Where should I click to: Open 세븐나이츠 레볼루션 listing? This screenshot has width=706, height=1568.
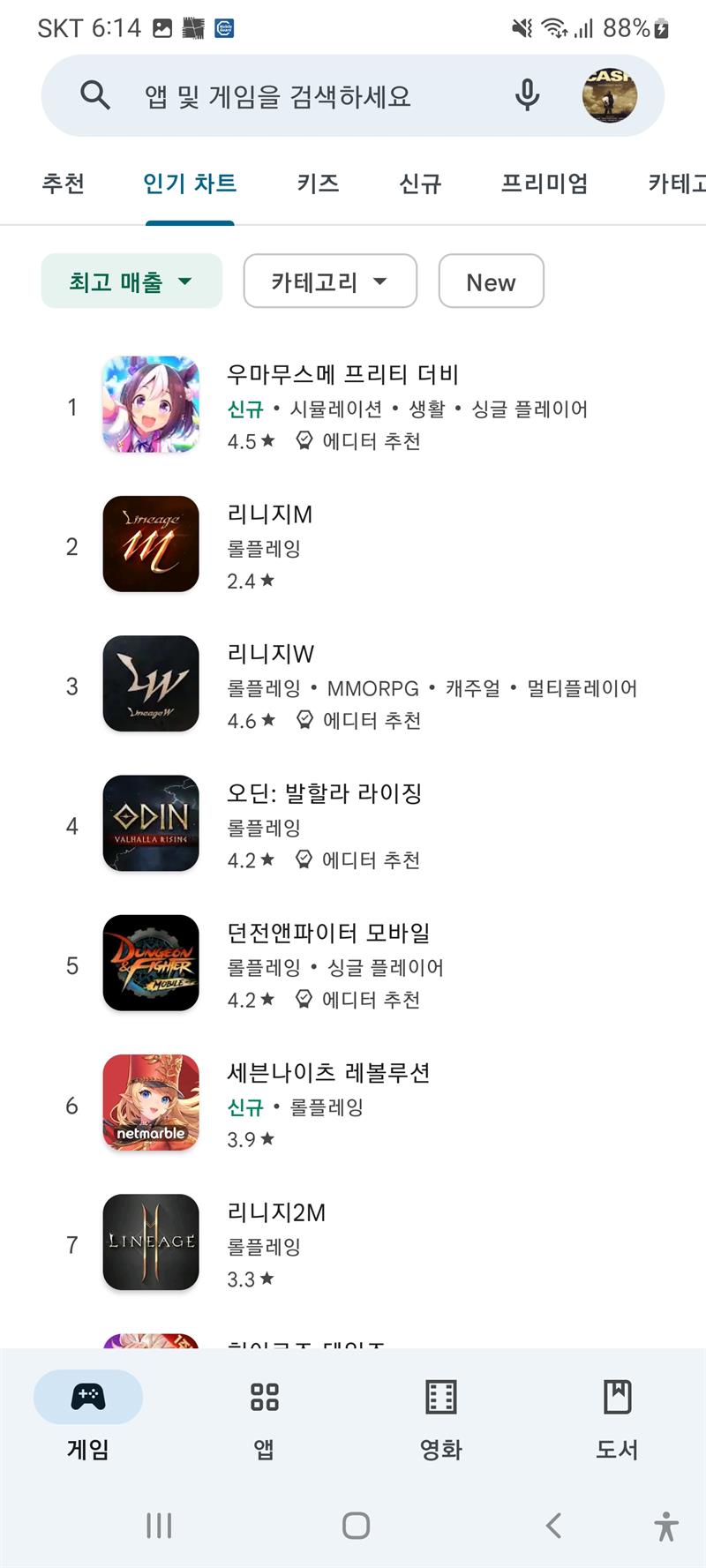pyautogui.click(x=353, y=1103)
